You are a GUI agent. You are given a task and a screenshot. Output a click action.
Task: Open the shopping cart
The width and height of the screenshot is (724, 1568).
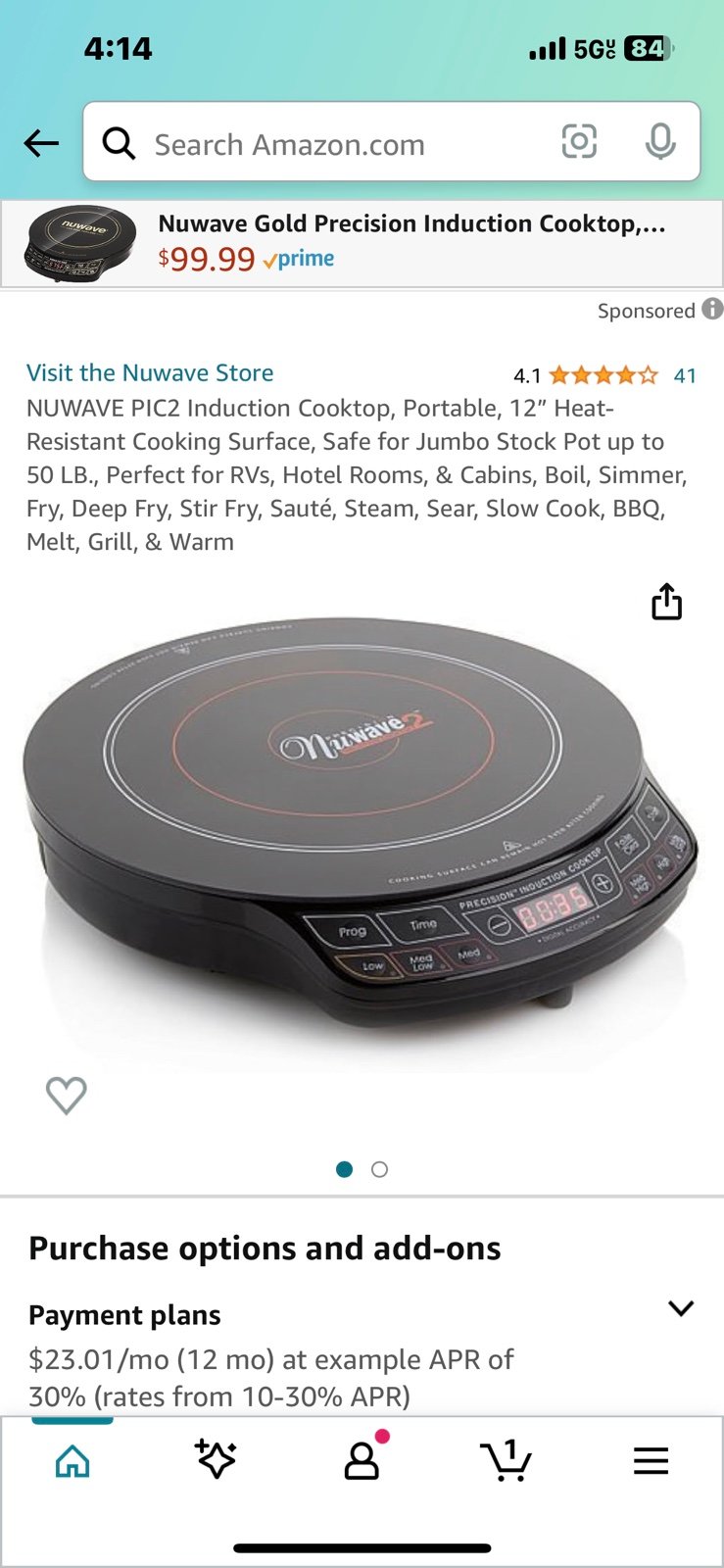pos(506,1461)
